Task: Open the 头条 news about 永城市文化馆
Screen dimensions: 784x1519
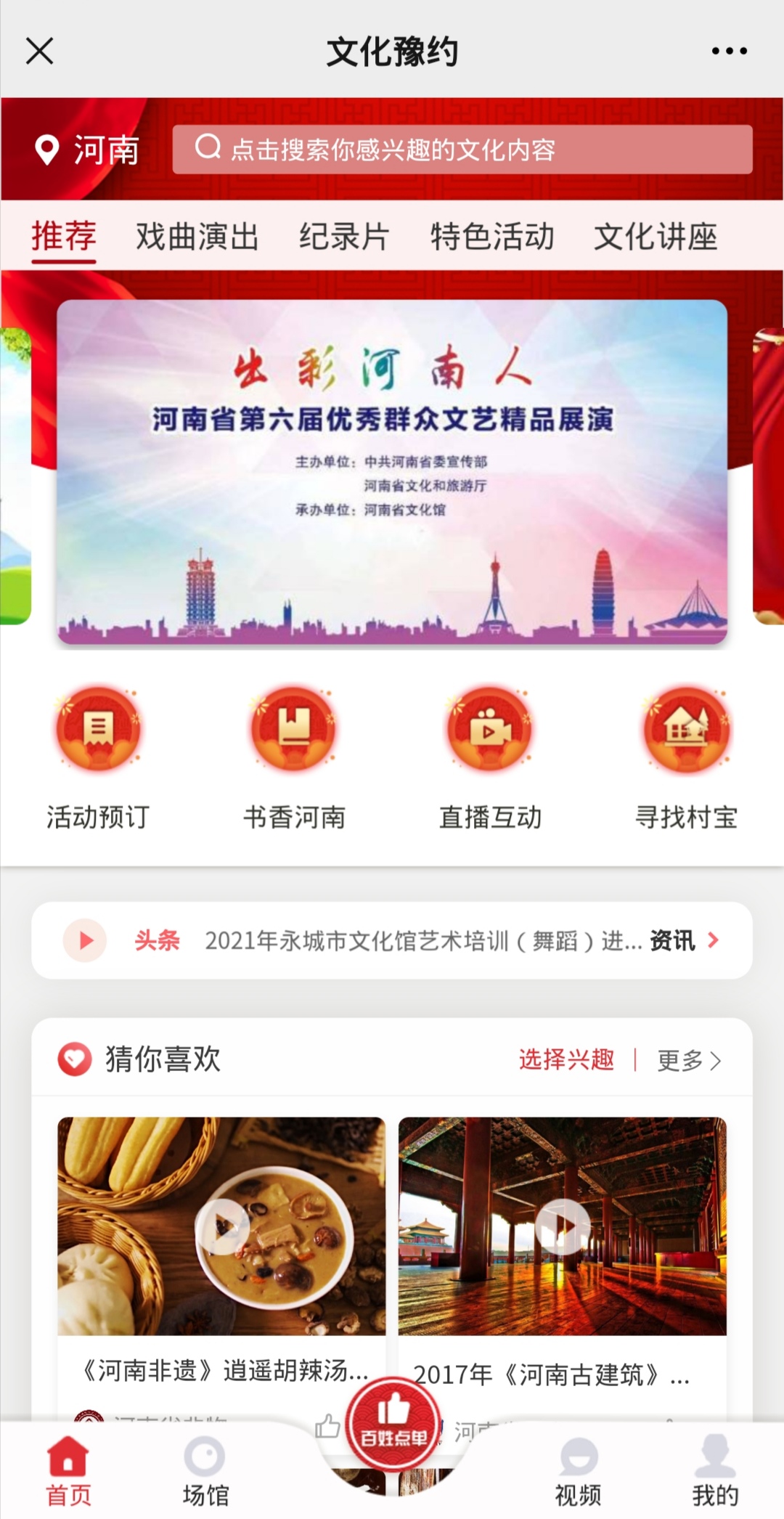Action: [x=421, y=941]
